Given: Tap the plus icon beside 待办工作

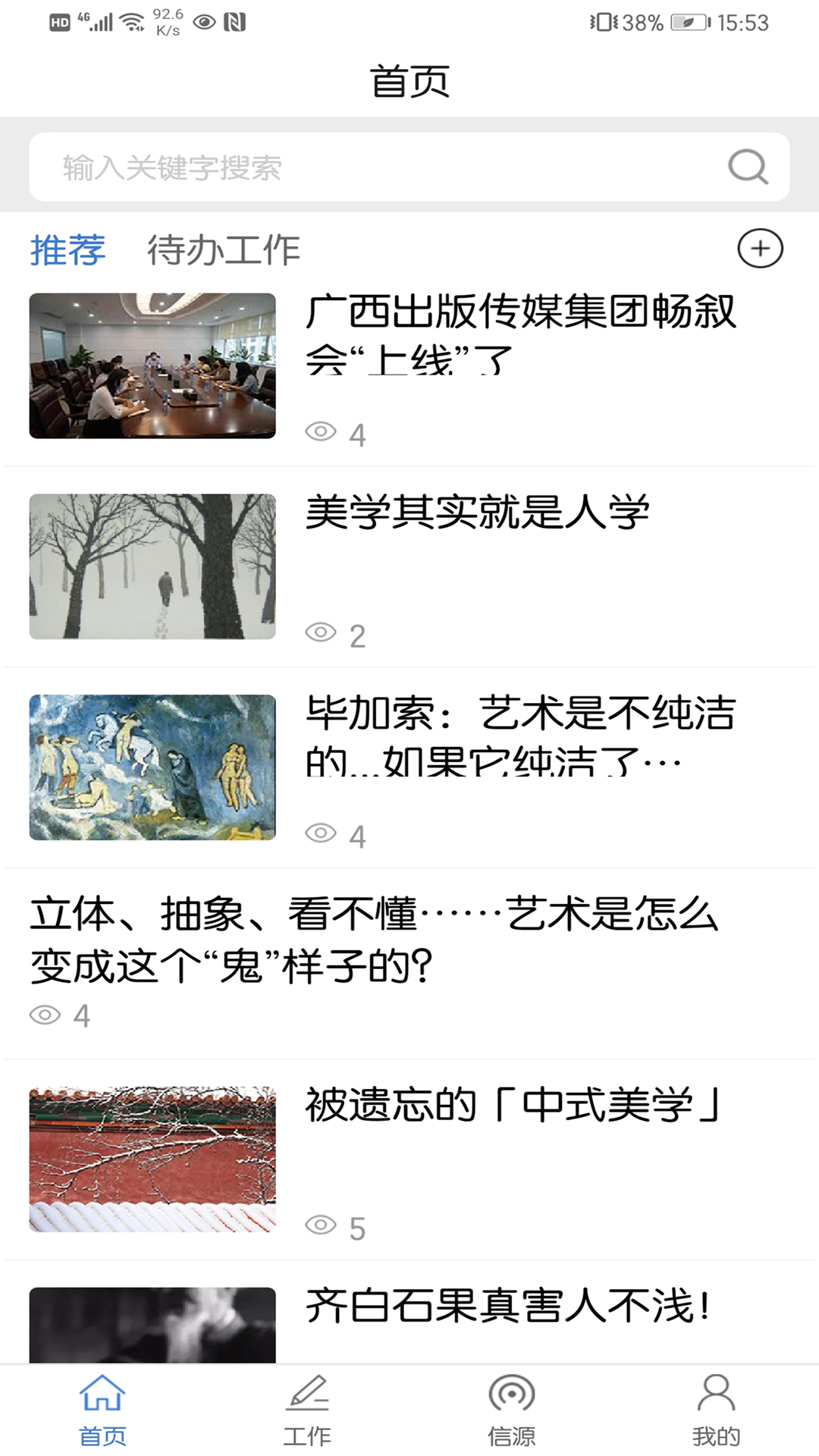Looking at the screenshot, I should pyautogui.click(x=761, y=248).
